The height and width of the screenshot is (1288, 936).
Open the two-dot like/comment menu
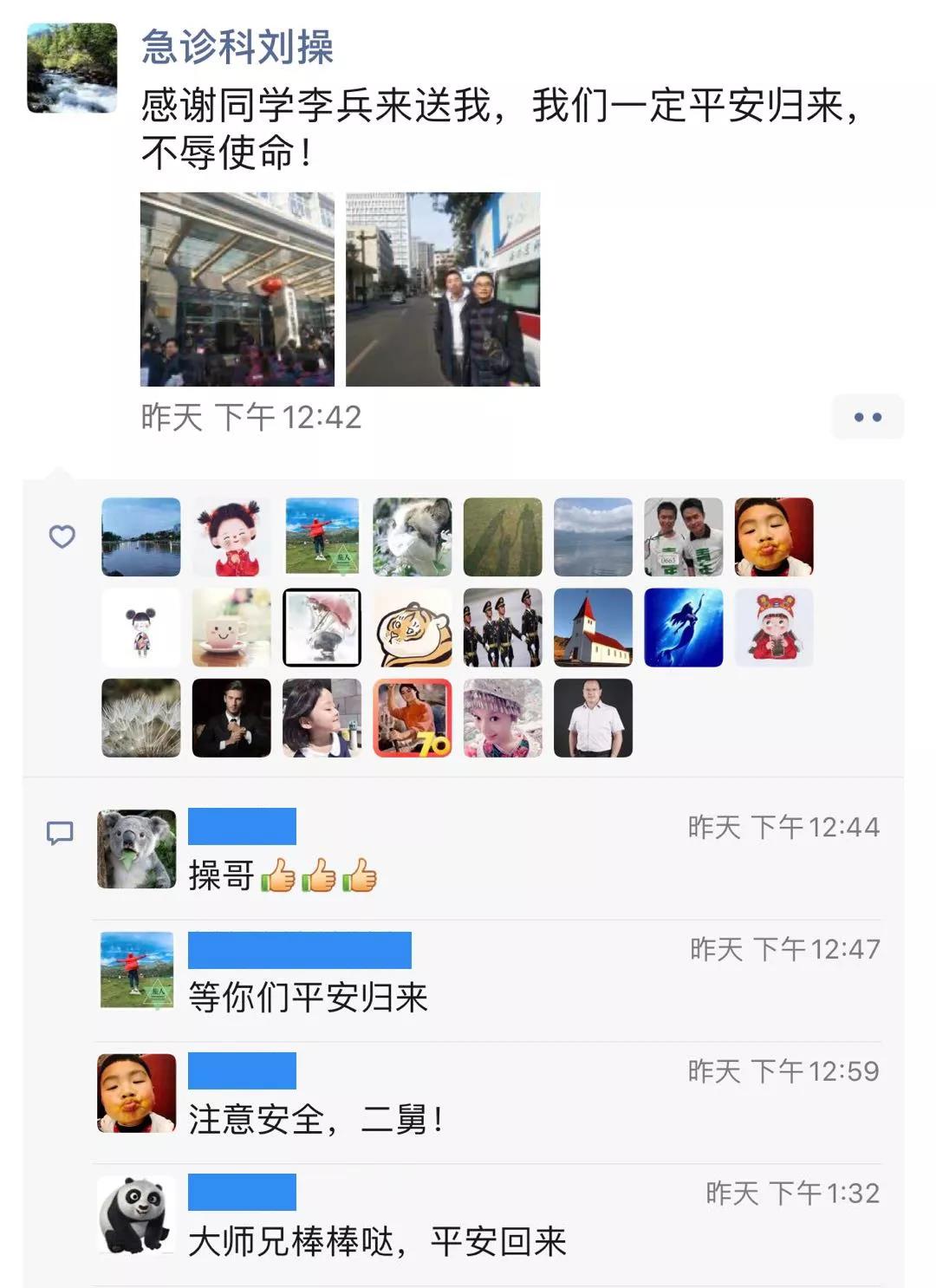tap(868, 417)
